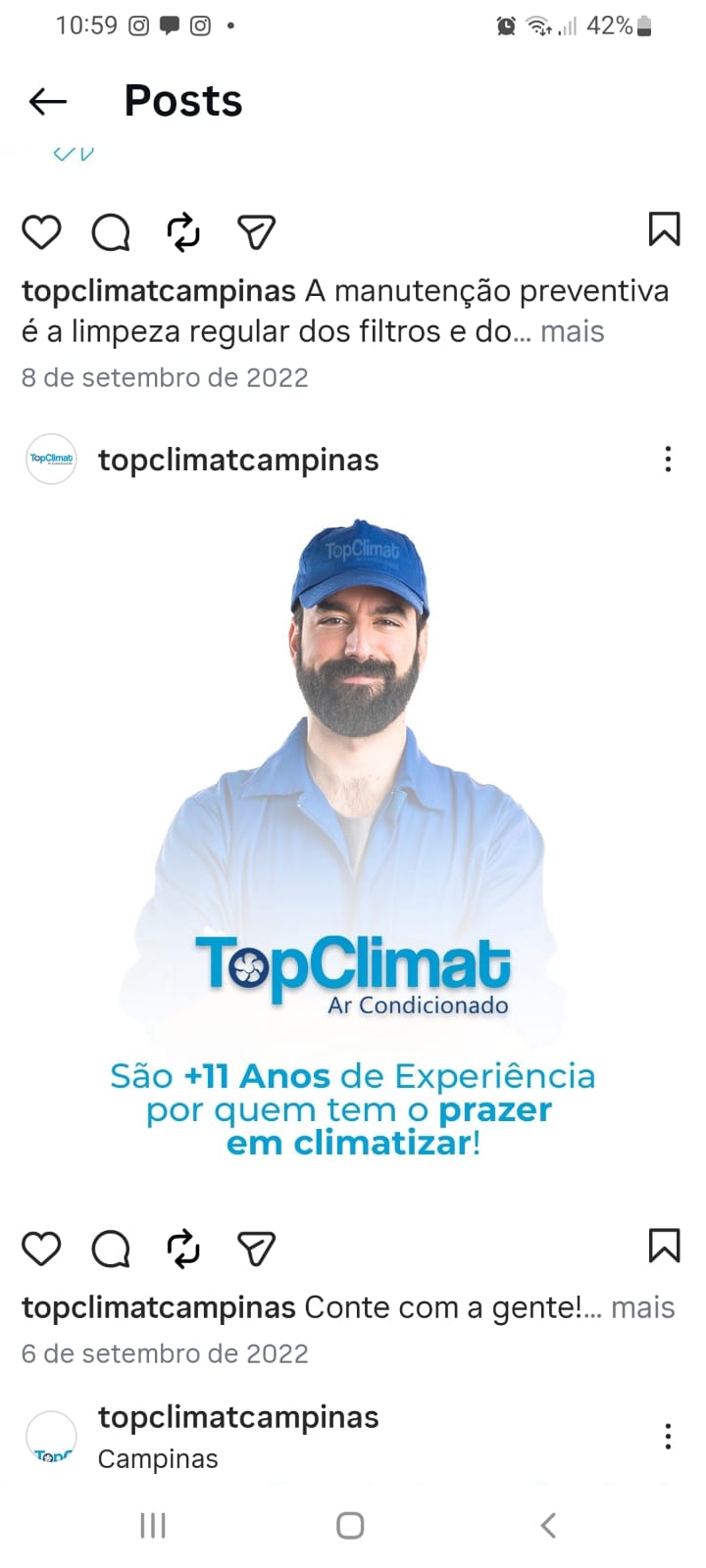Viewport: 706px width, 1568px height.
Task: Repost the 6 de setembro post
Action: click(183, 1249)
